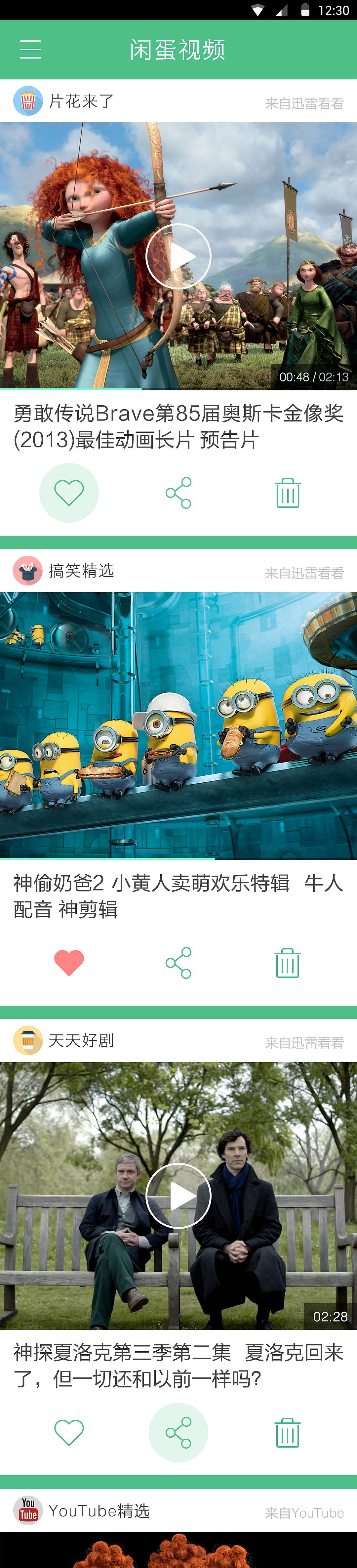Open the 神偷奶爸2 minions video
Viewport: 357px width, 1568px height.
[178, 725]
